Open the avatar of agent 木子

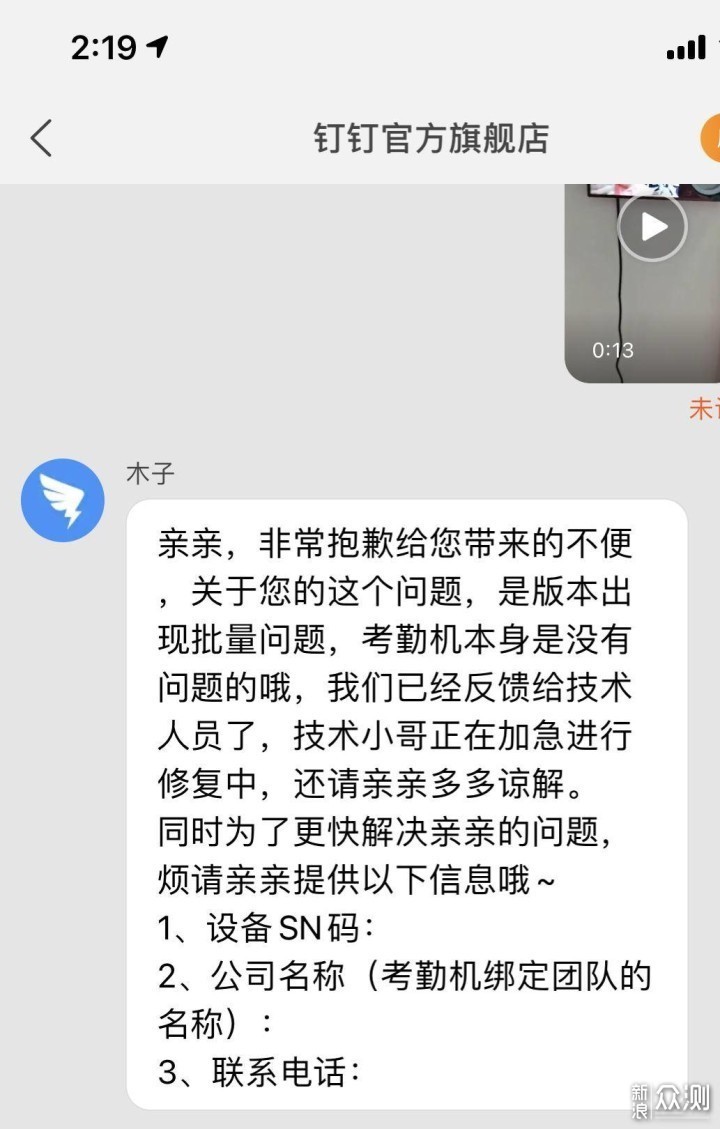pyautogui.click(x=63, y=500)
